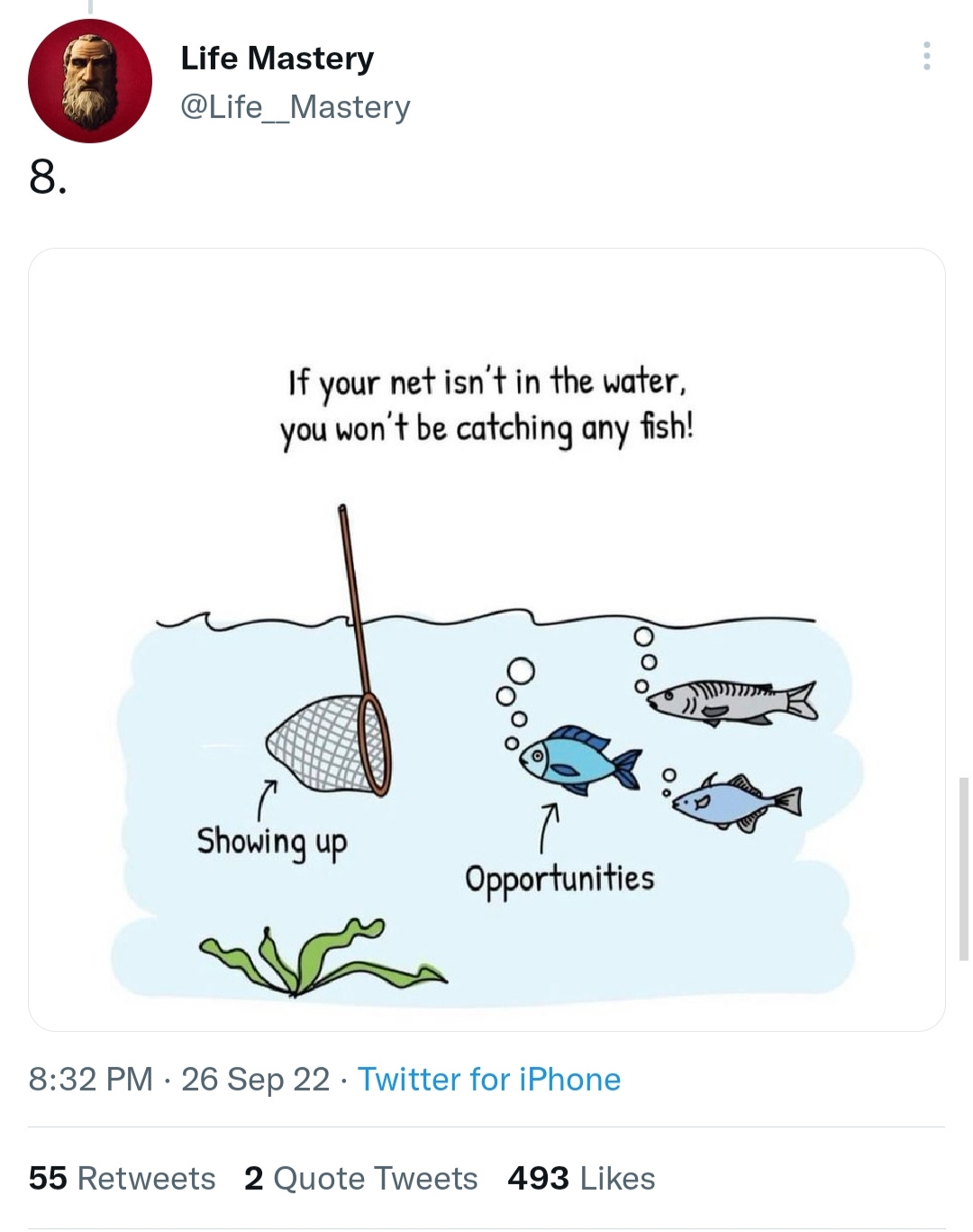View the 2 Quote Tweets

pyautogui.click(x=361, y=1179)
